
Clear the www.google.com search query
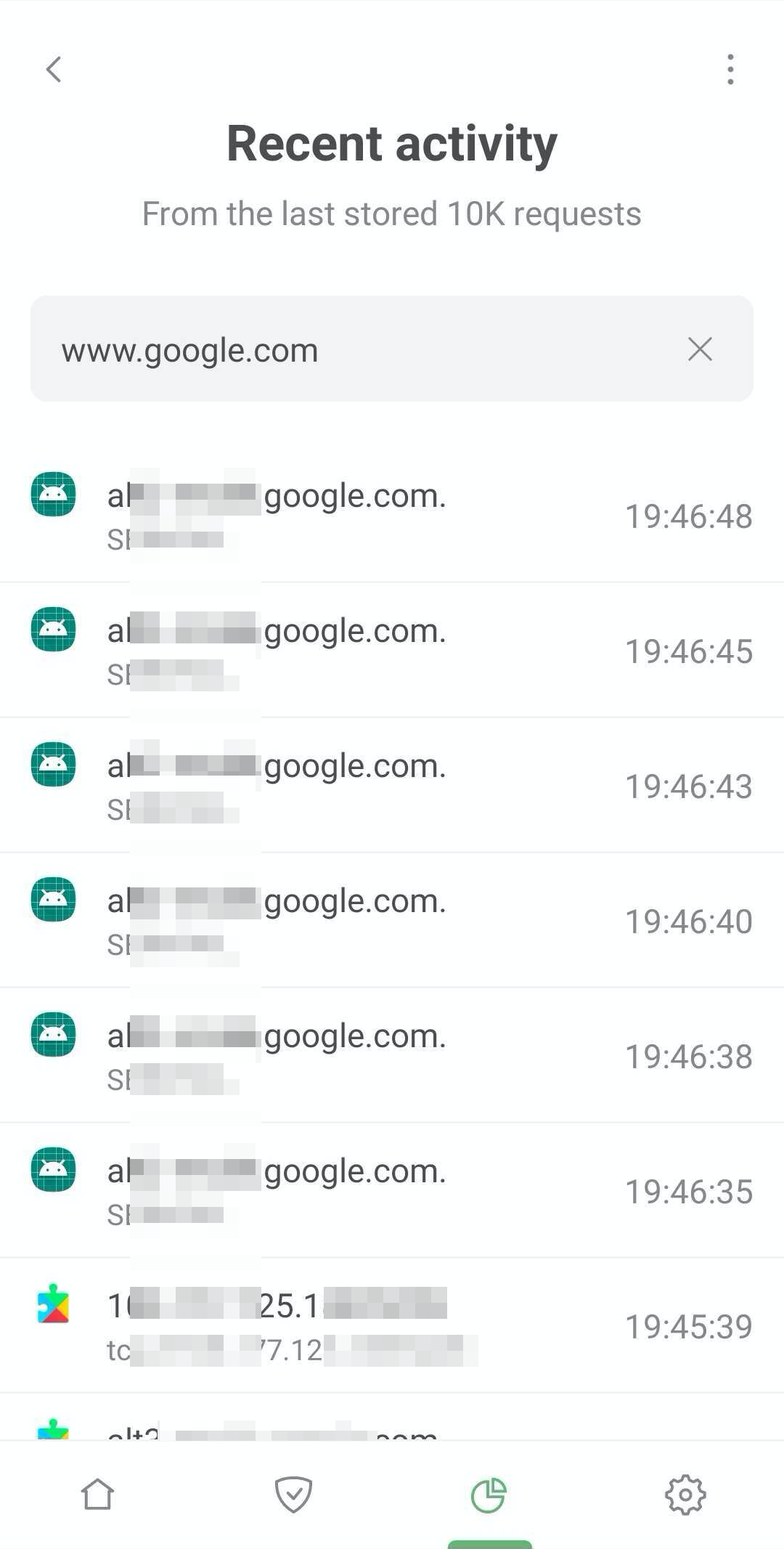699,349
